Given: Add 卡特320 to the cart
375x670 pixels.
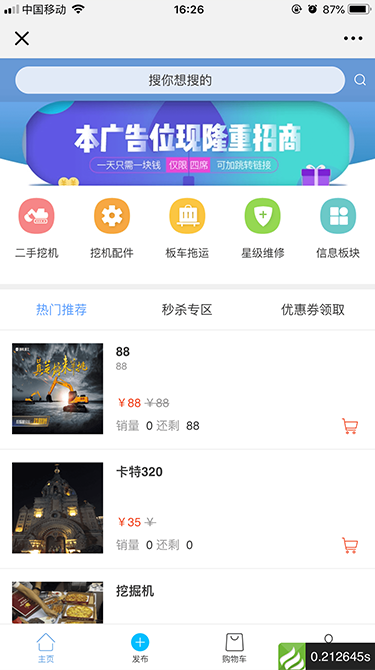Looking at the screenshot, I should point(350,545).
